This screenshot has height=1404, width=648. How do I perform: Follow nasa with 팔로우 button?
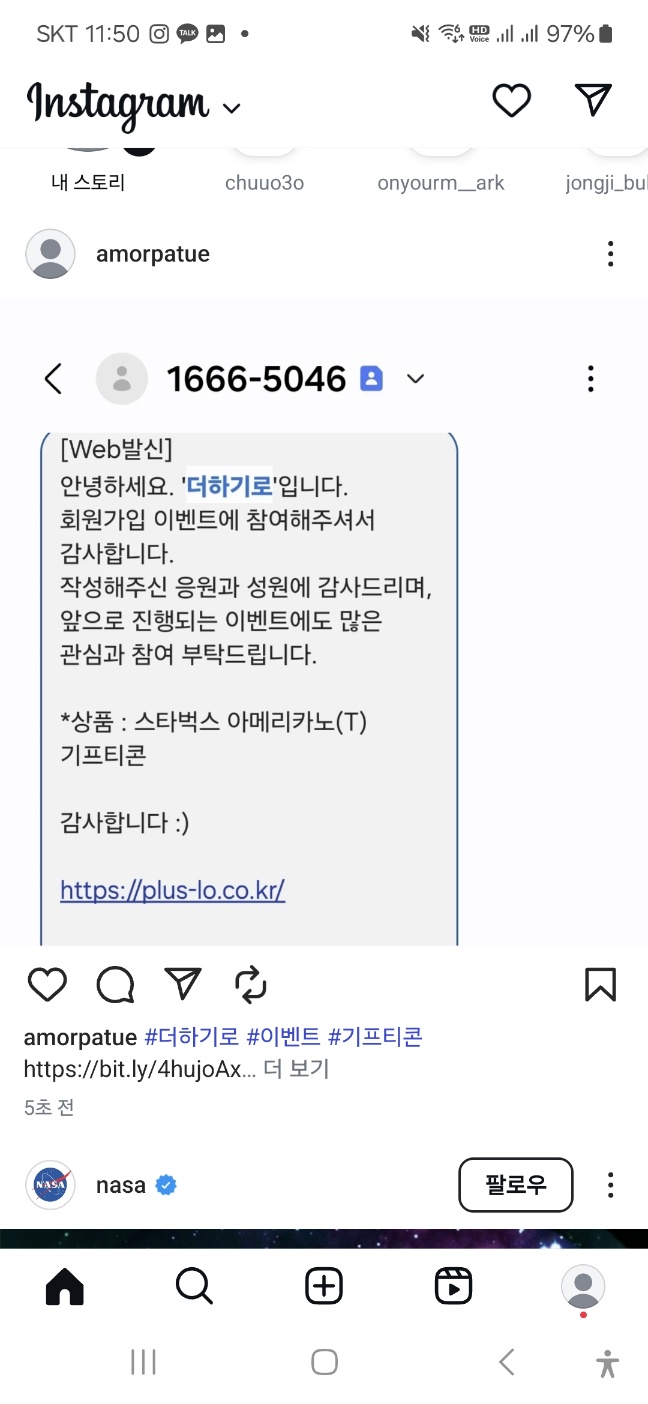coord(515,1186)
